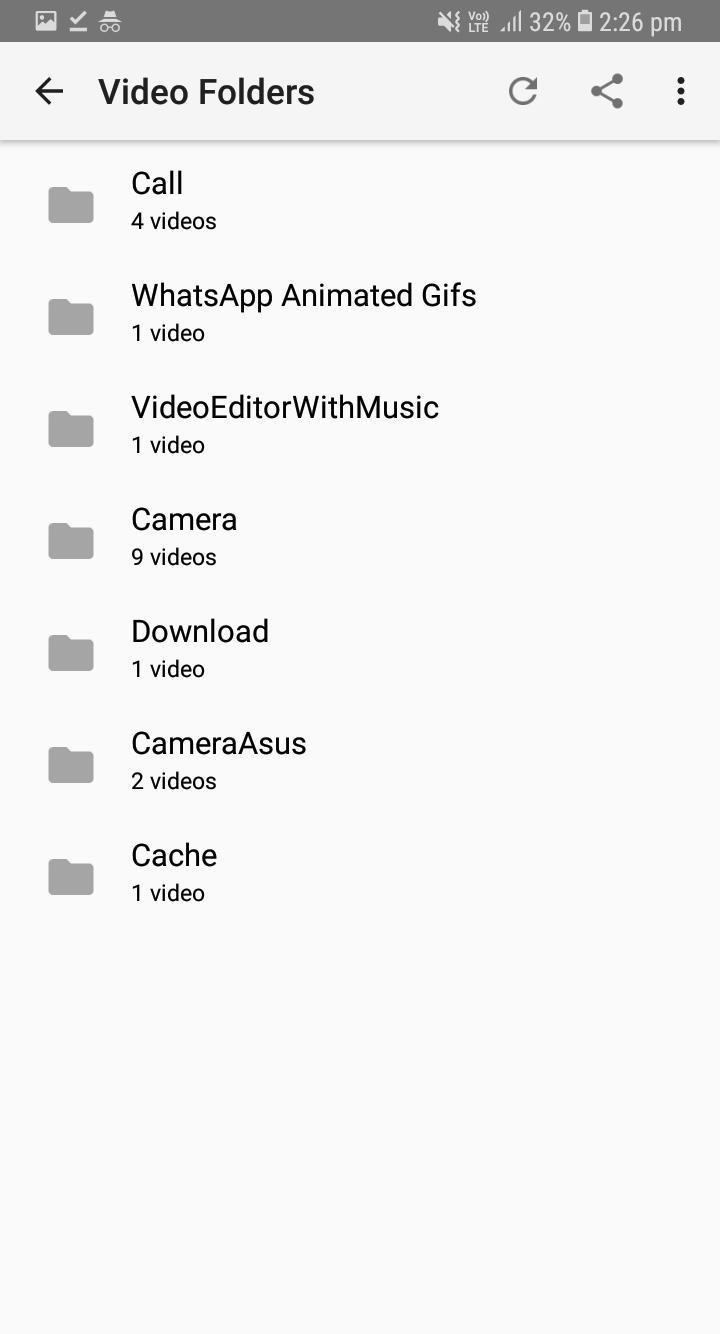Refresh the video folders list
The height and width of the screenshot is (1334, 720).
tap(523, 91)
